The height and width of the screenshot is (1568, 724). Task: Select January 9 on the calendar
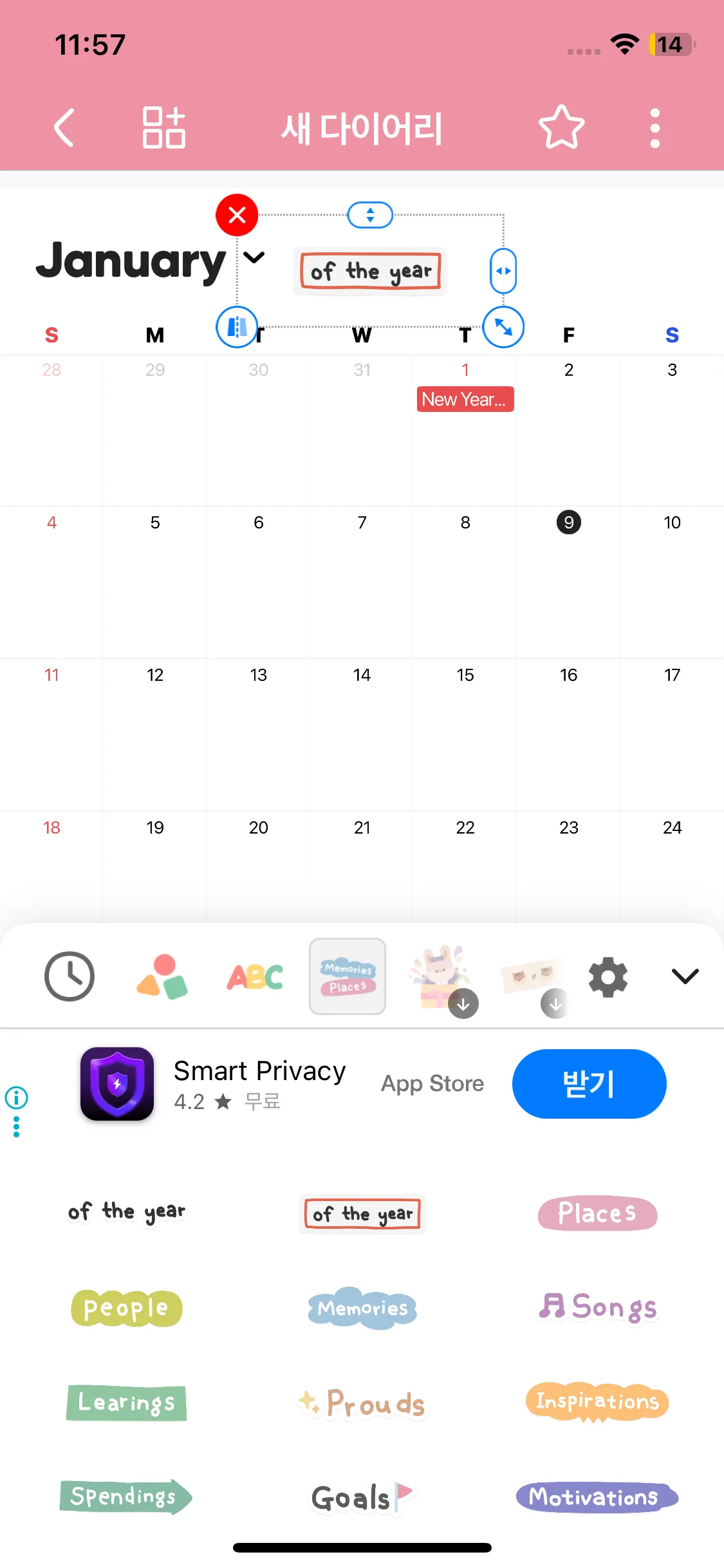pos(568,522)
